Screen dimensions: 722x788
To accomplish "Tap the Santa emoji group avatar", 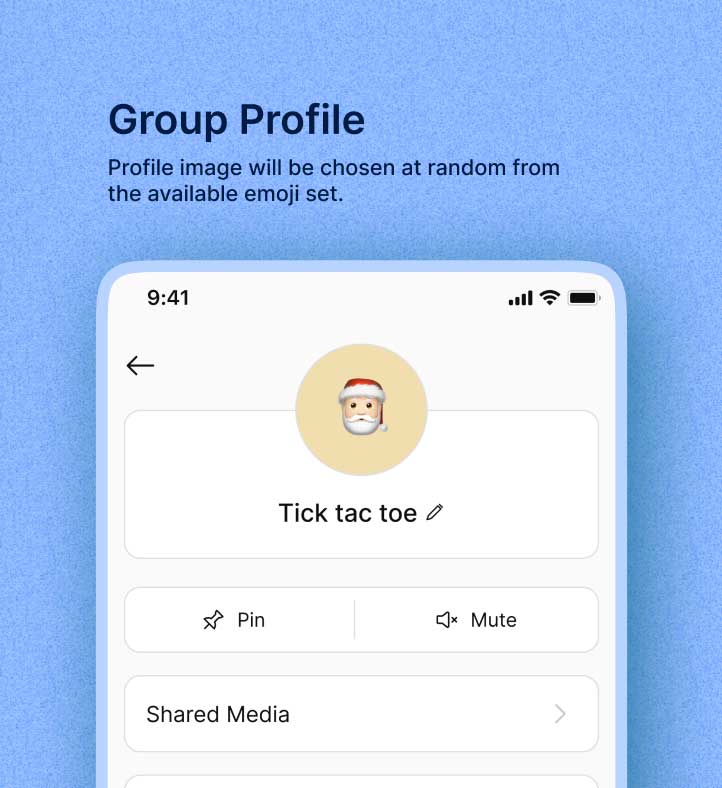I will point(361,408).
